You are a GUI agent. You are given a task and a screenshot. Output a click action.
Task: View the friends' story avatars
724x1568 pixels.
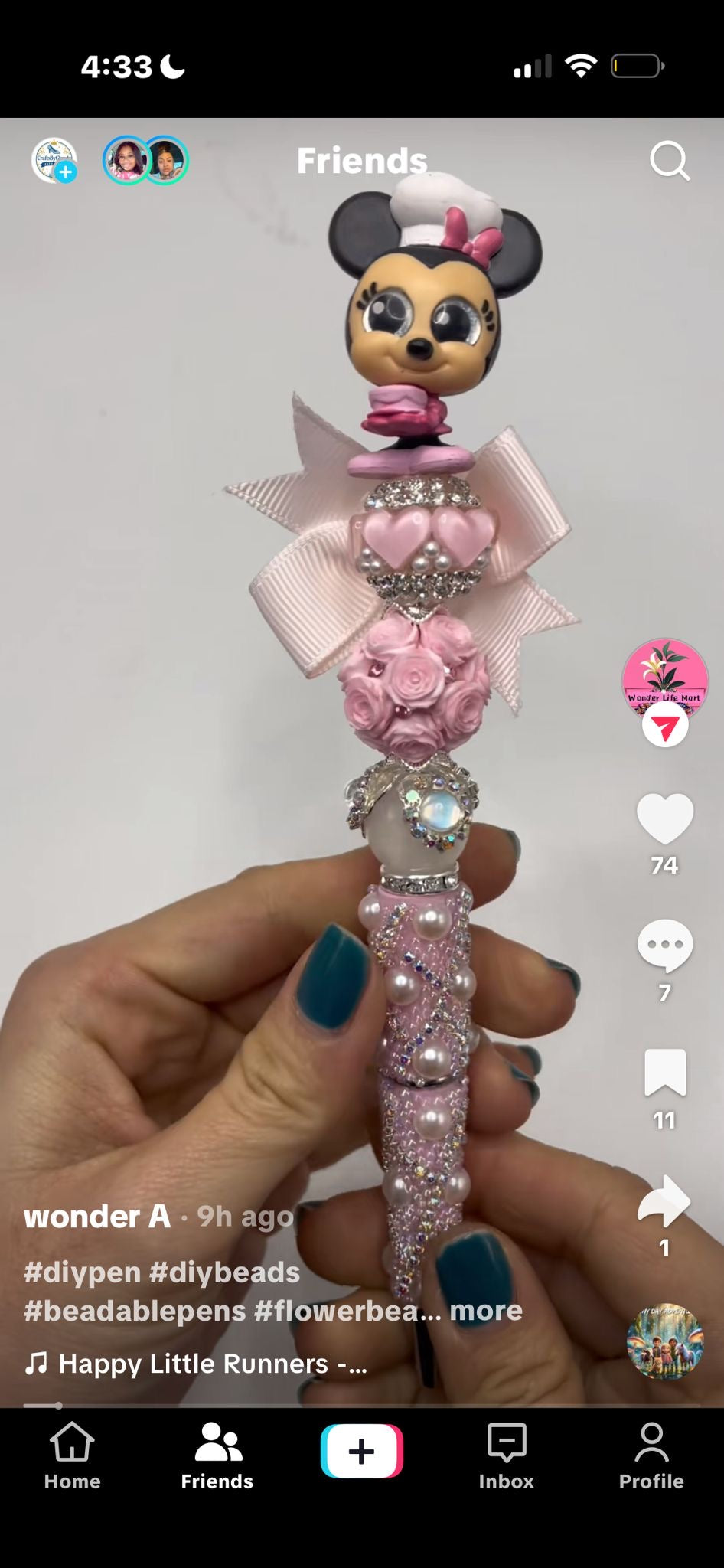click(x=145, y=161)
